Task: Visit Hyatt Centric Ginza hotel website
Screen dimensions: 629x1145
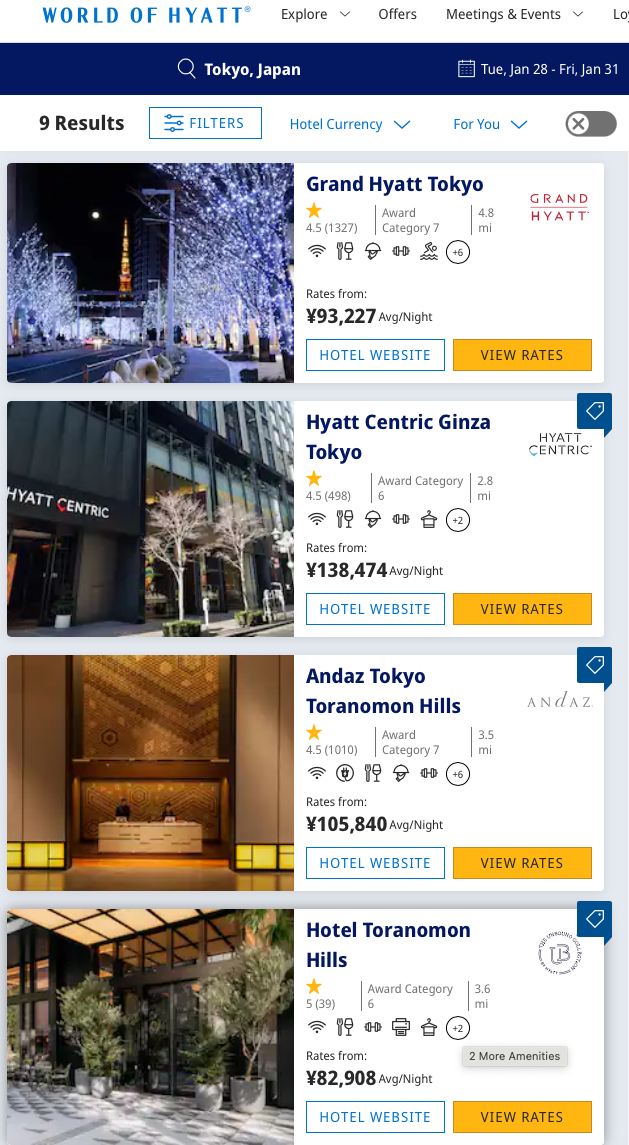Action: pos(376,609)
